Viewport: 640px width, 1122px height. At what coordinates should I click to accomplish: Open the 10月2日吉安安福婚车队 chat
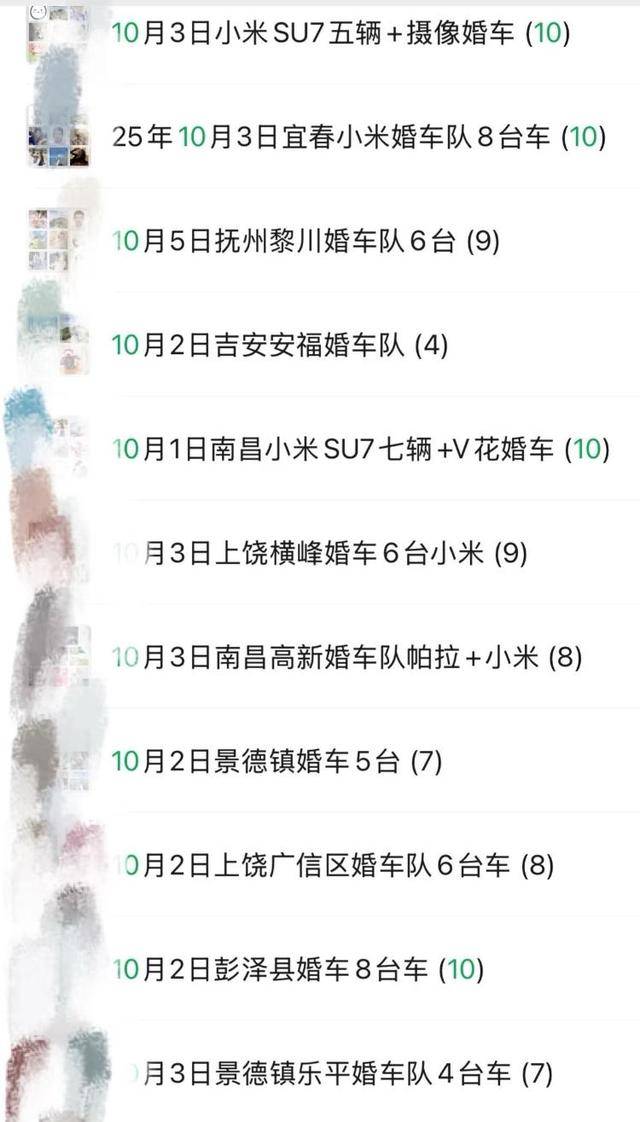[x=280, y=346]
